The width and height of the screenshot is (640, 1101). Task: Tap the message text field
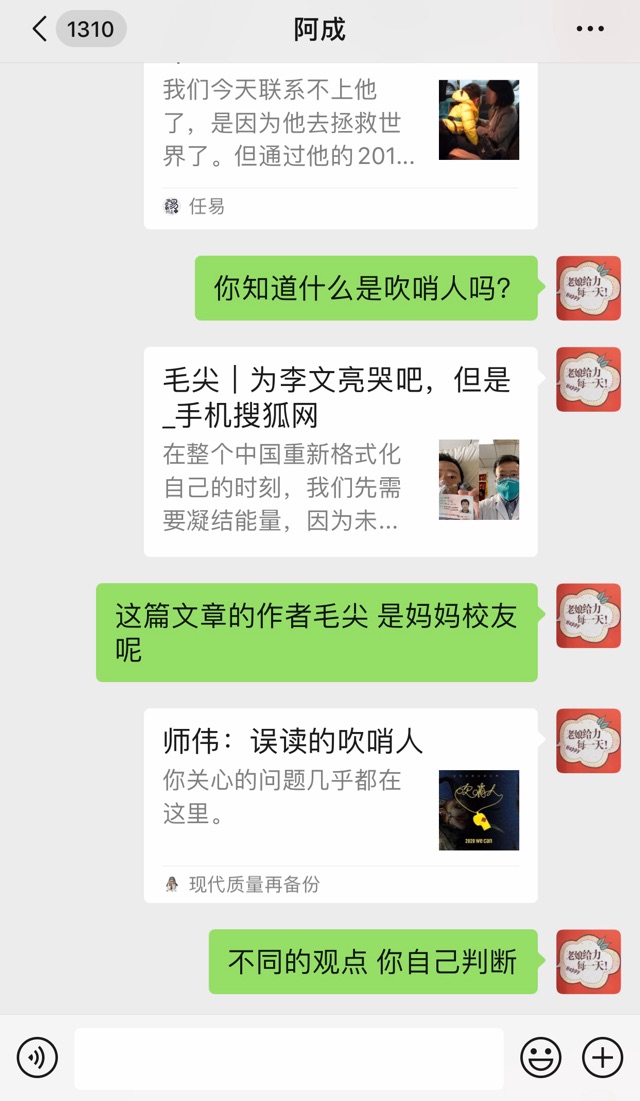pyautogui.click(x=288, y=1057)
